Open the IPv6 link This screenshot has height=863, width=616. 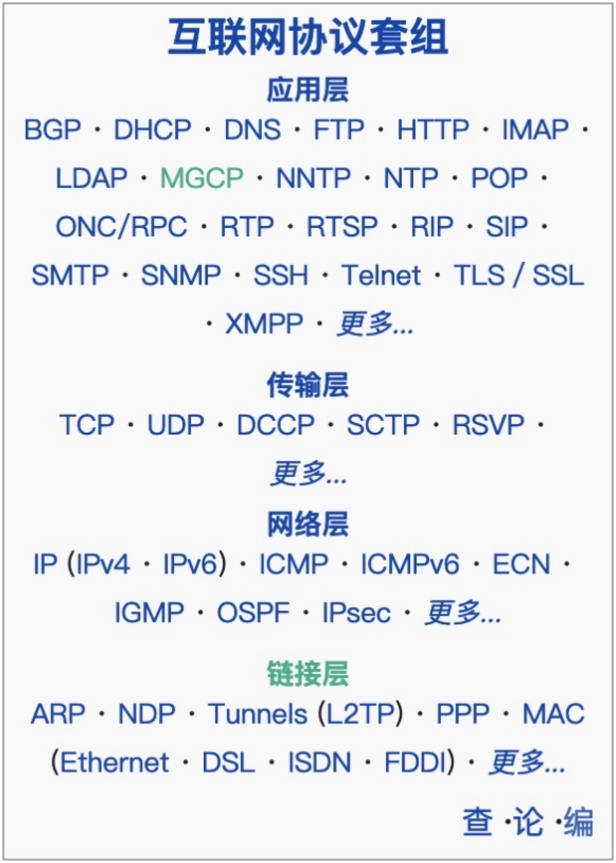click(190, 564)
